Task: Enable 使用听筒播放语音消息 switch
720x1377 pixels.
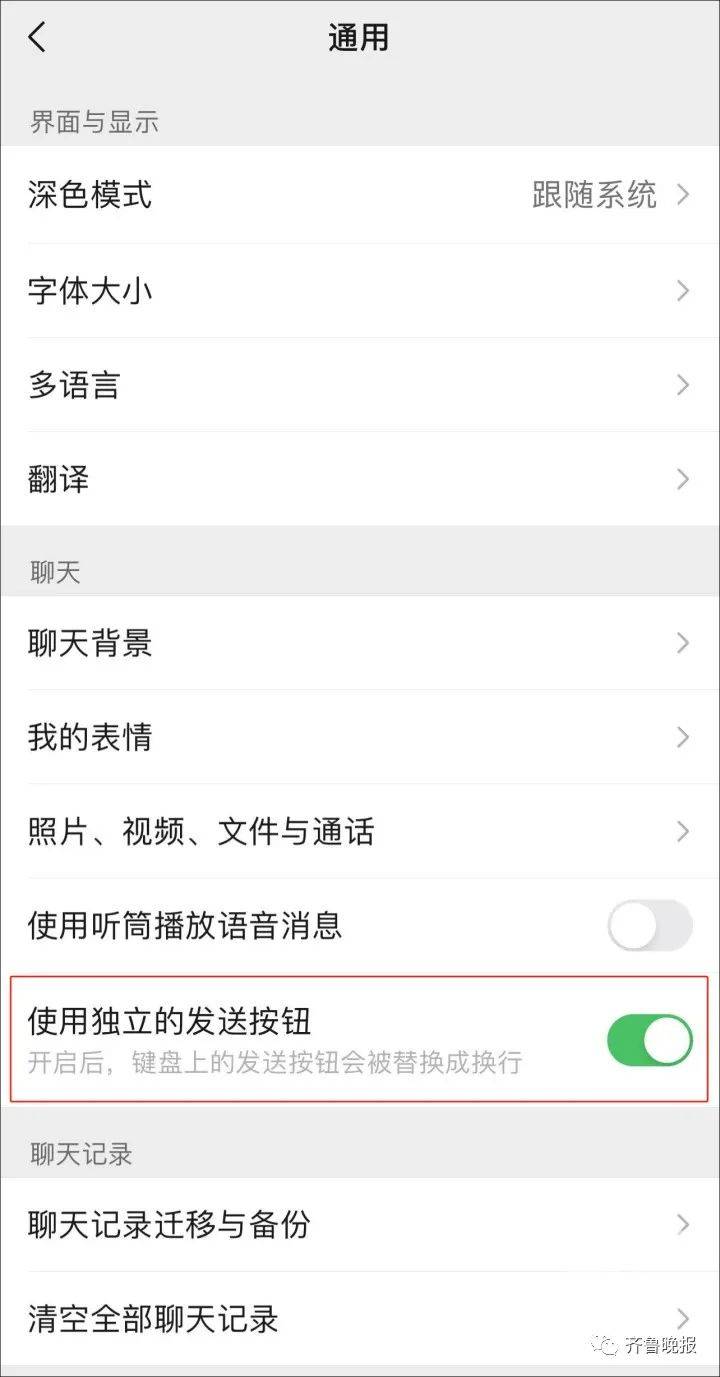Action: tap(649, 925)
